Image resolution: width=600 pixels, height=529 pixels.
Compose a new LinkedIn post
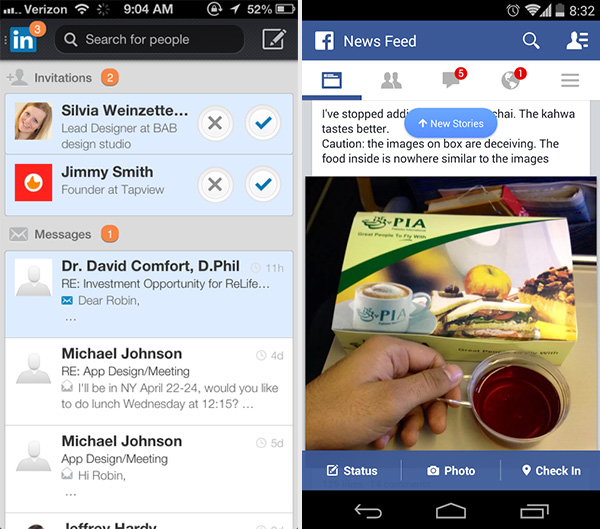tap(273, 40)
